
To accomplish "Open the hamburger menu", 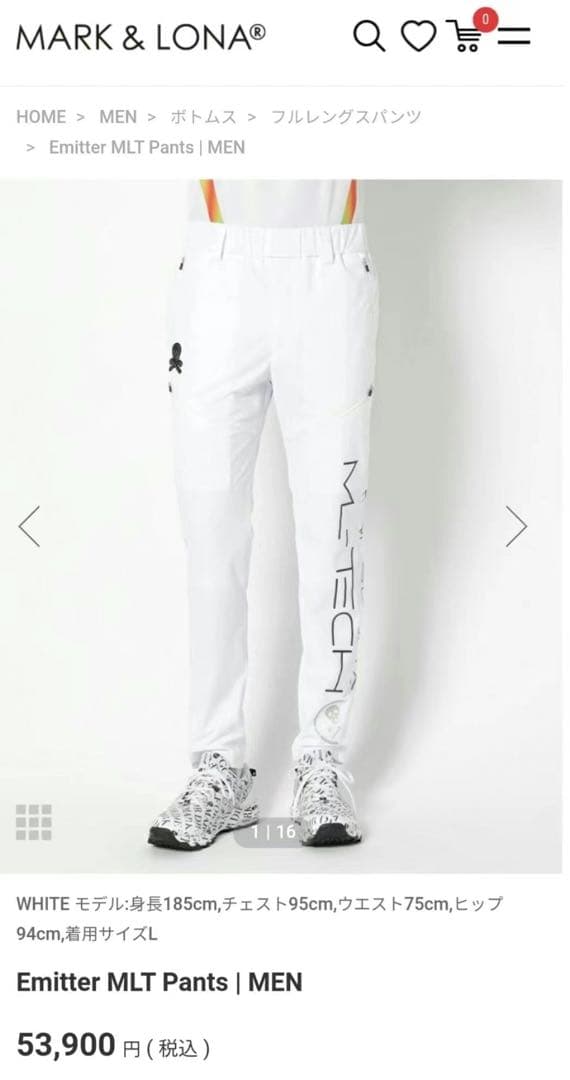I will [x=514, y=36].
